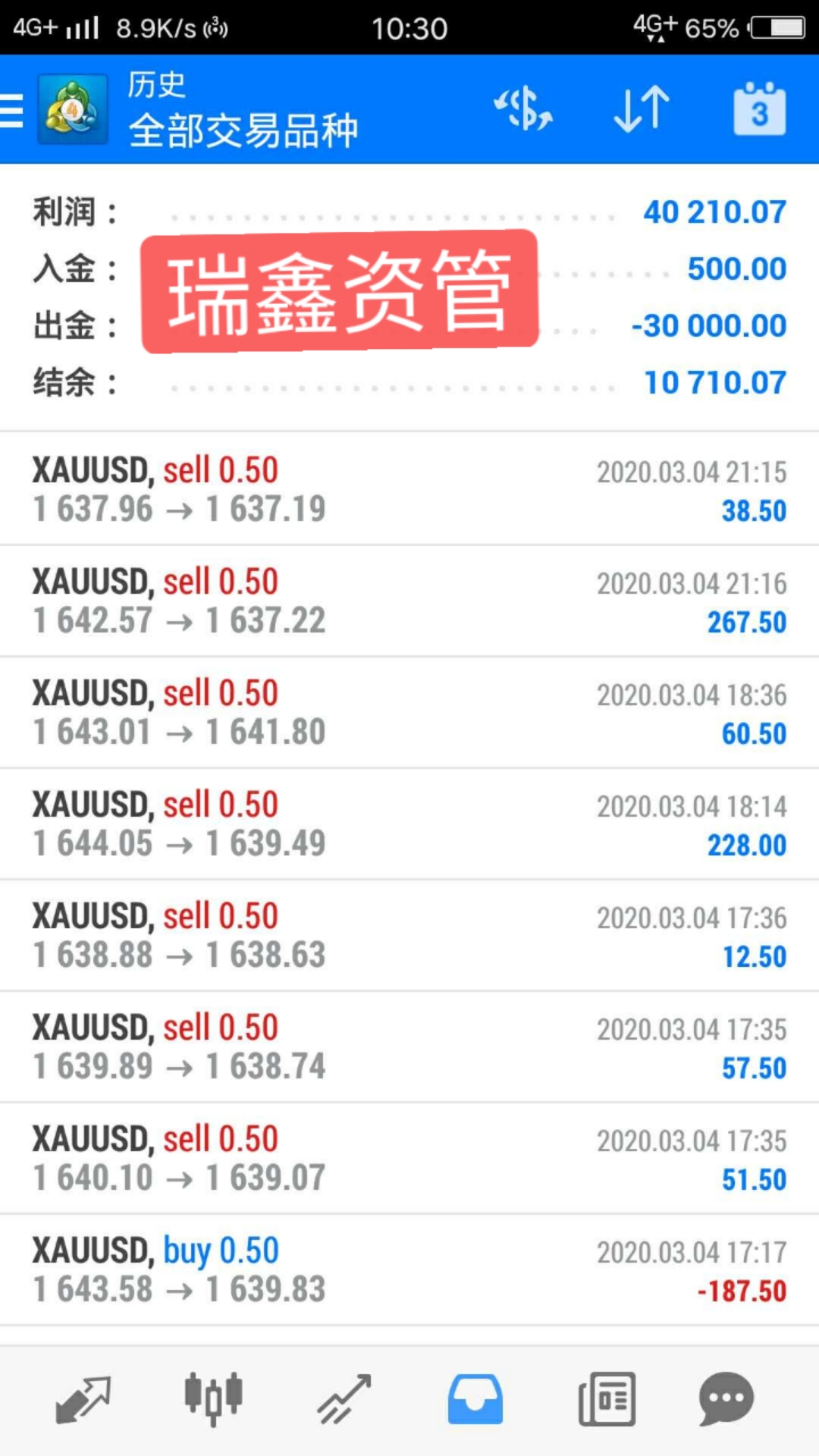Open the hamburger side menu
Viewport: 819px width, 1456px height.
point(12,111)
